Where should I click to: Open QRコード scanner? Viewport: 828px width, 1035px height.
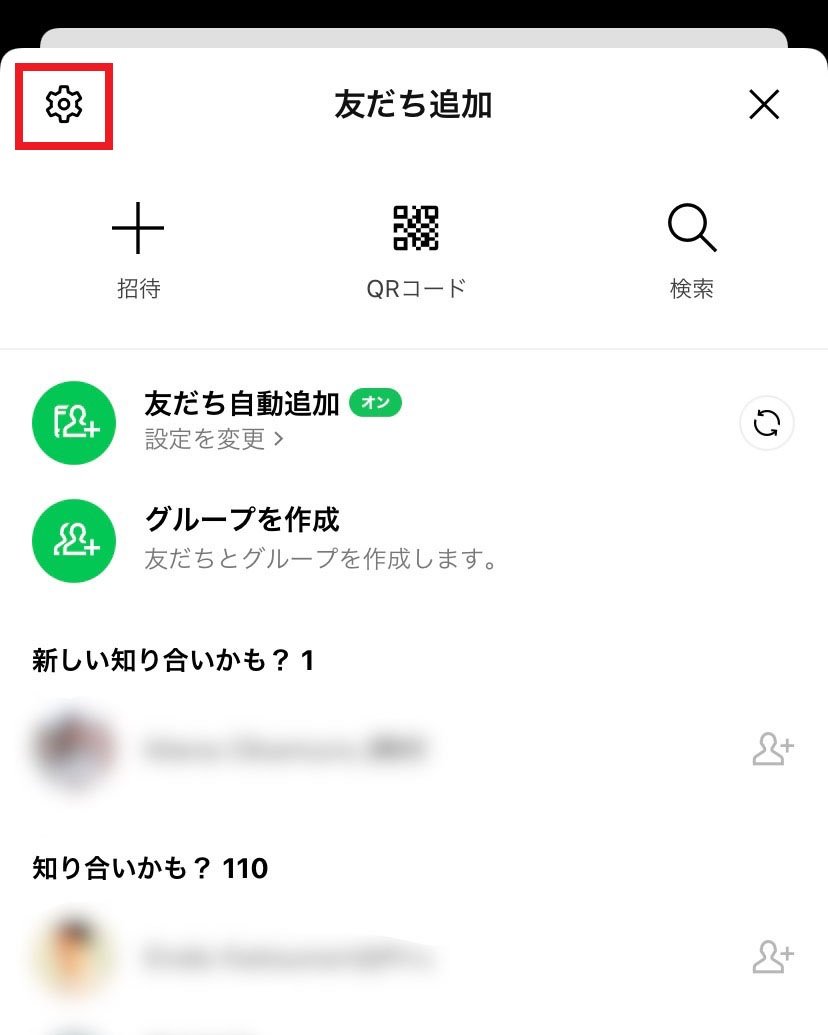(415, 249)
